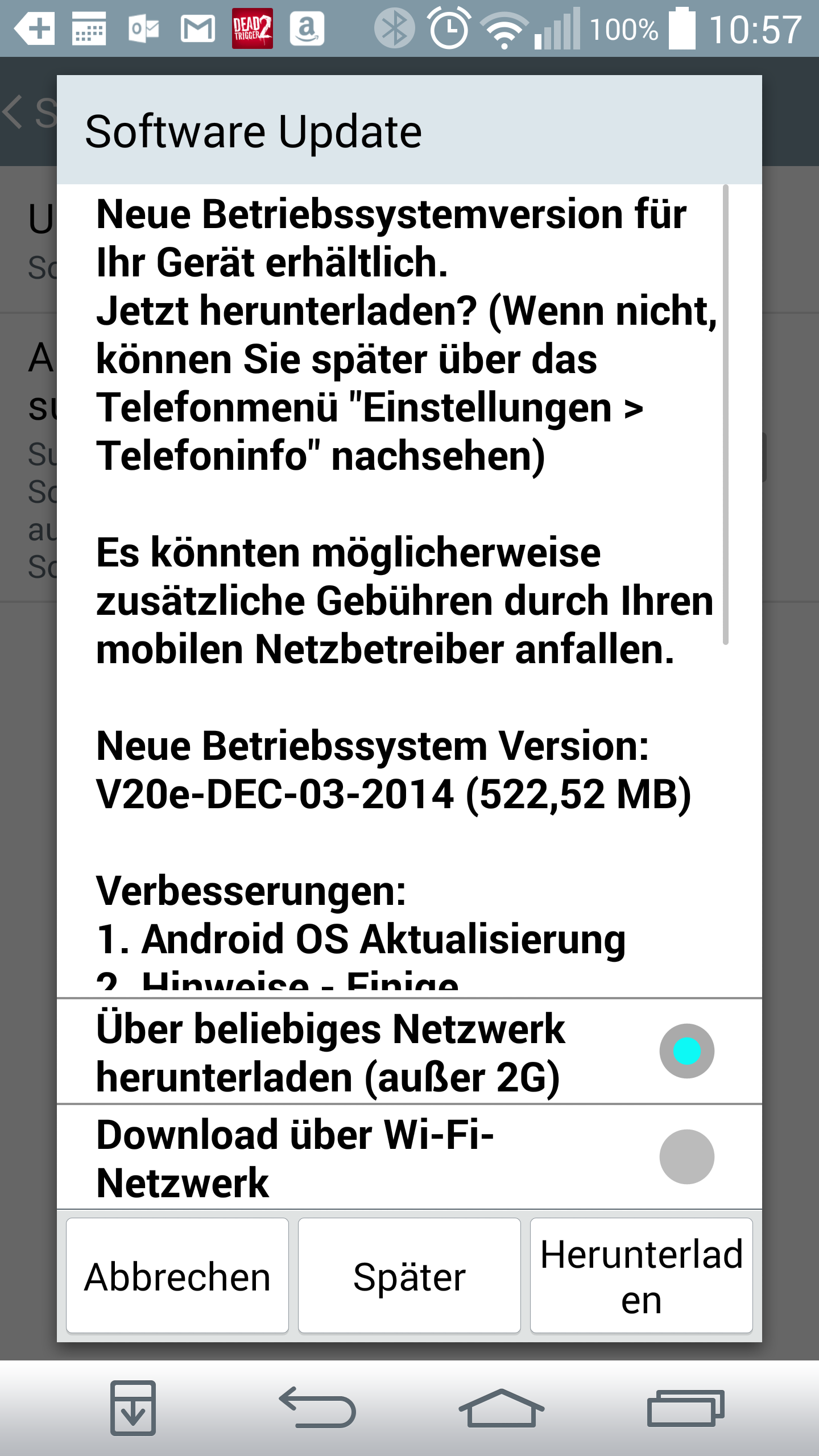Go to the home screen
Viewport: 819px width, 1456px height.
point(501,1407)
